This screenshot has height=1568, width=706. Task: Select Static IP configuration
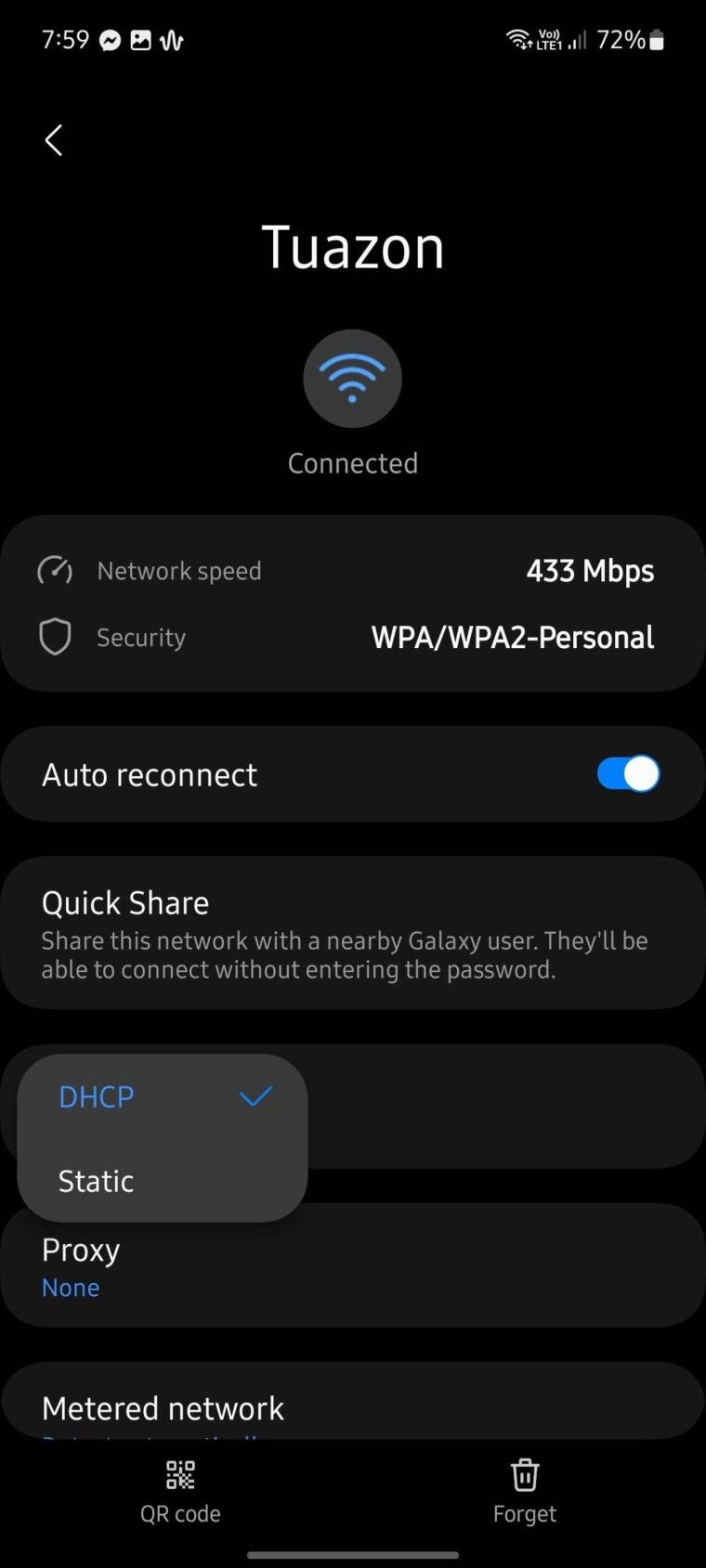[x=95, y=1180]
